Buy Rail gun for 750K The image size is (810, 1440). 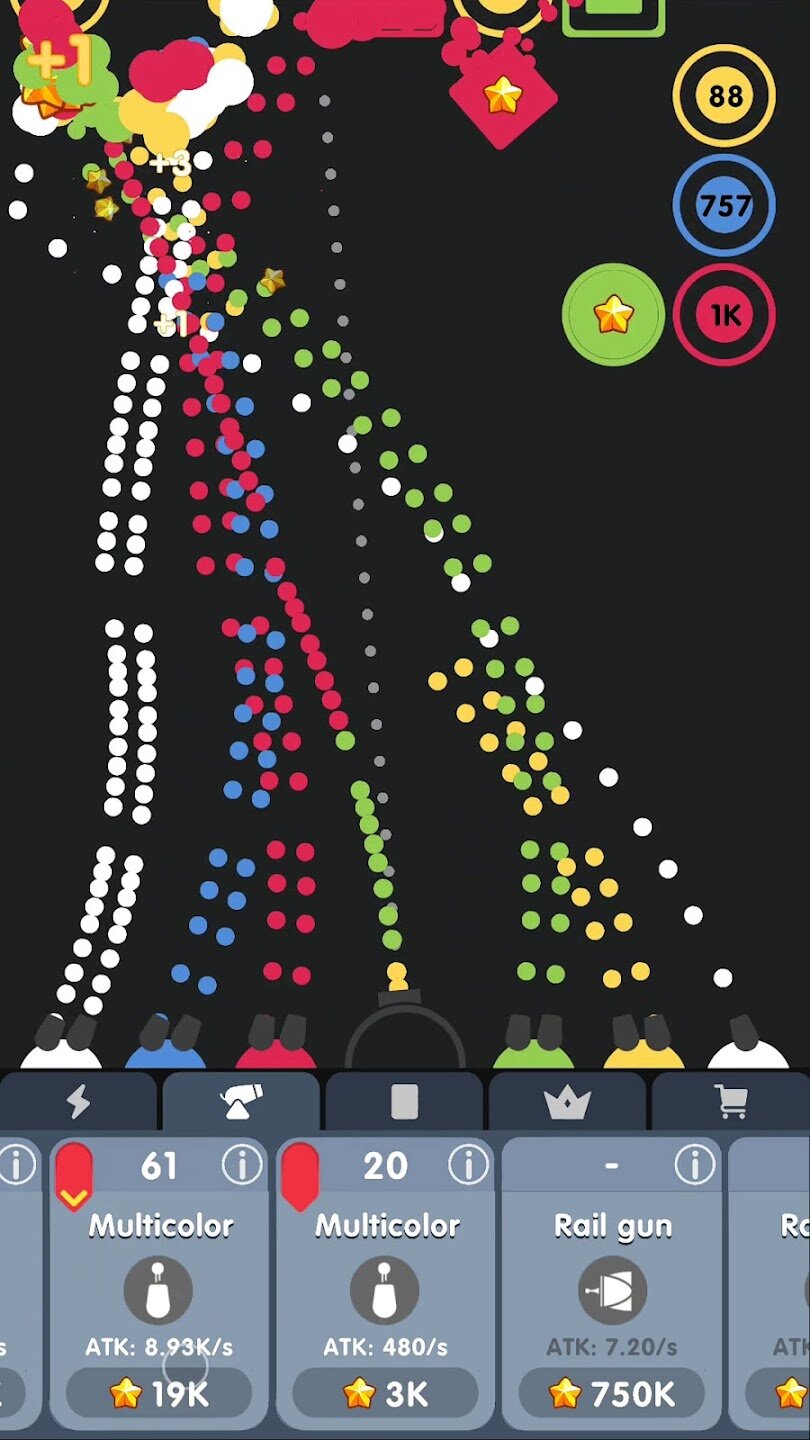612,1392
